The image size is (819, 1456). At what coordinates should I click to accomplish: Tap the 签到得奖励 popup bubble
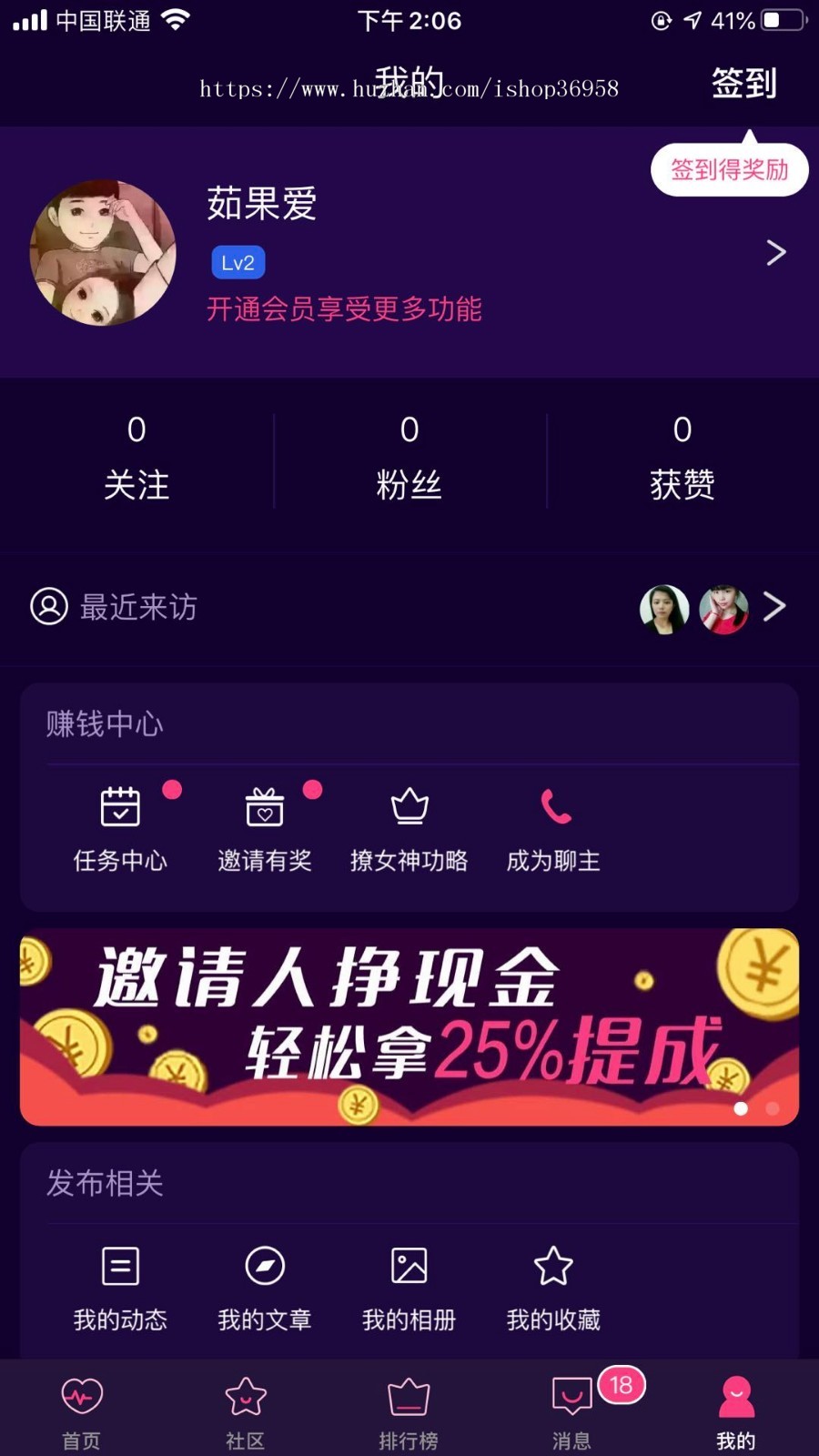click(x=728, y=168)
